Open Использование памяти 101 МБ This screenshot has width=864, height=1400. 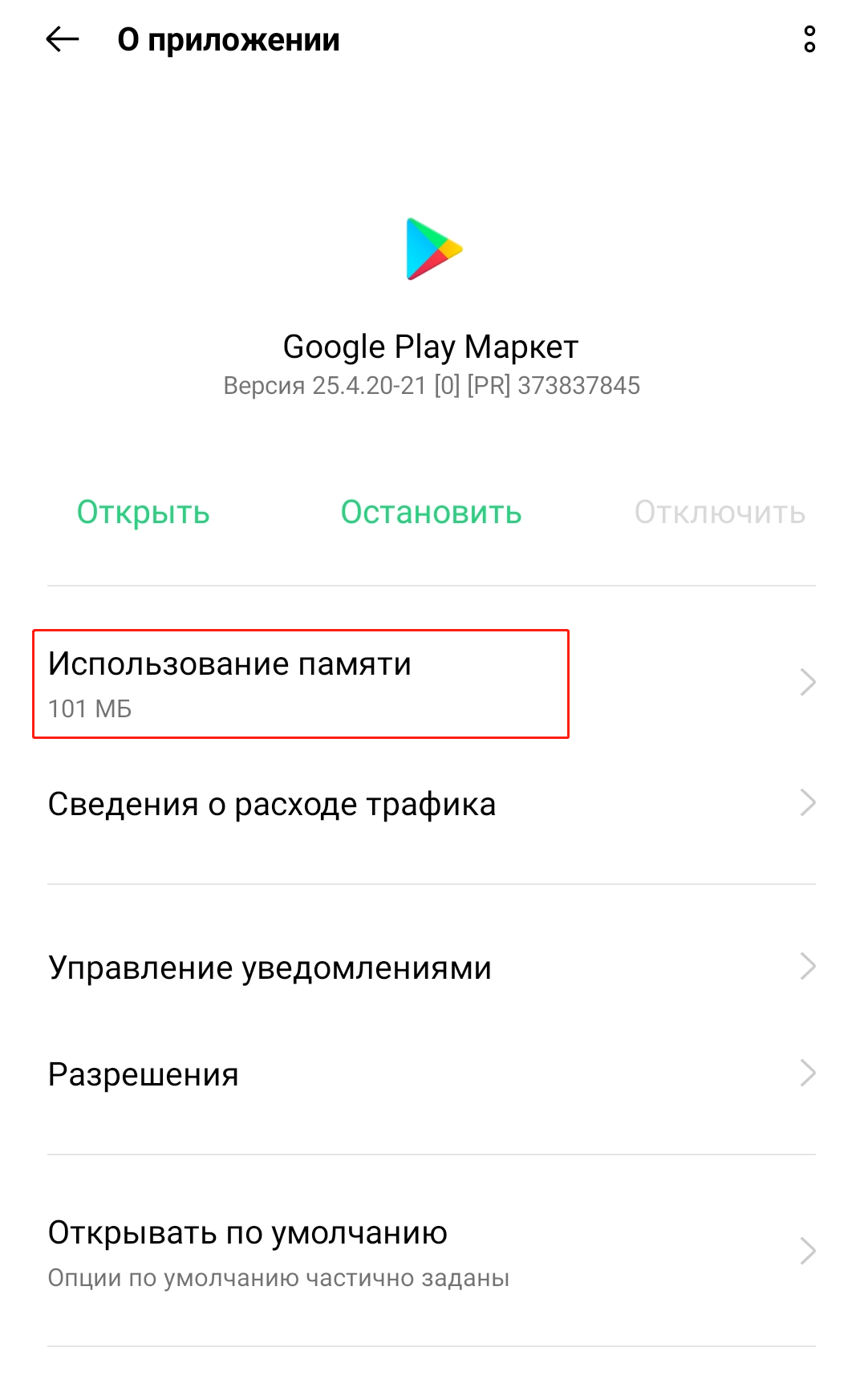[x=300, y=684]
